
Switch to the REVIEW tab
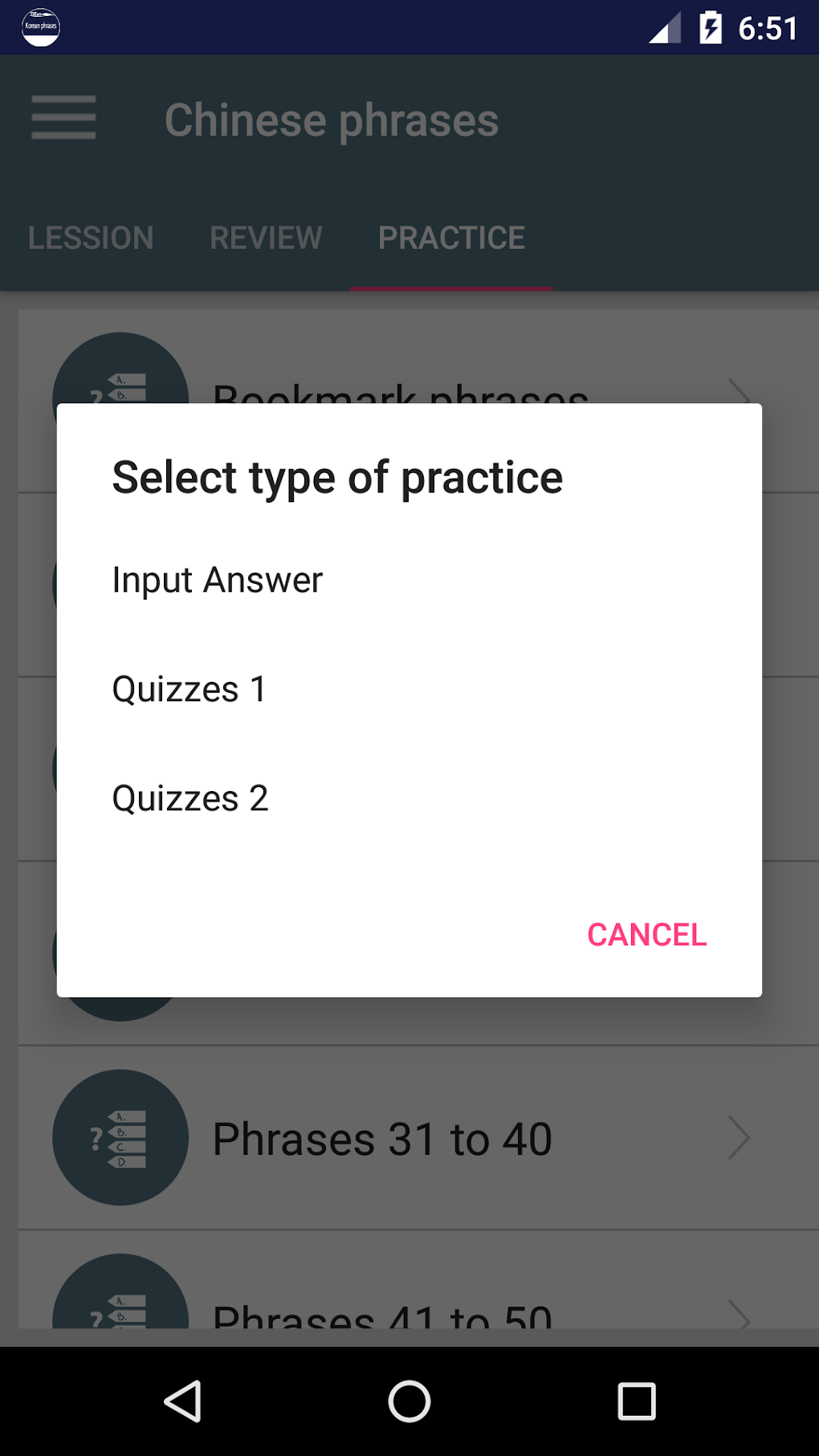[x=265, y=237]
